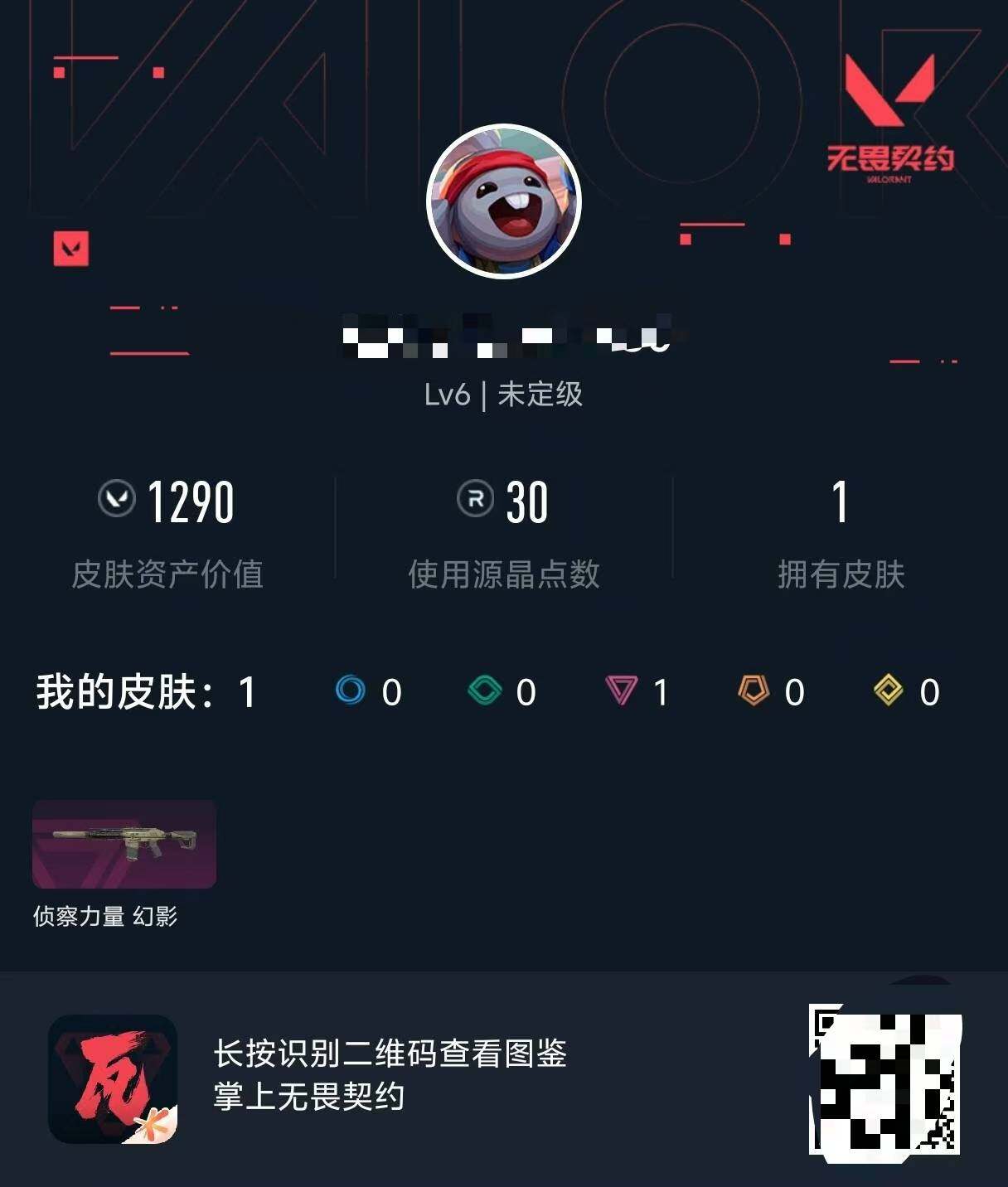Select the skin asset value Valorant icon
The image size is (1008, 1187).
tap(118, 501)
